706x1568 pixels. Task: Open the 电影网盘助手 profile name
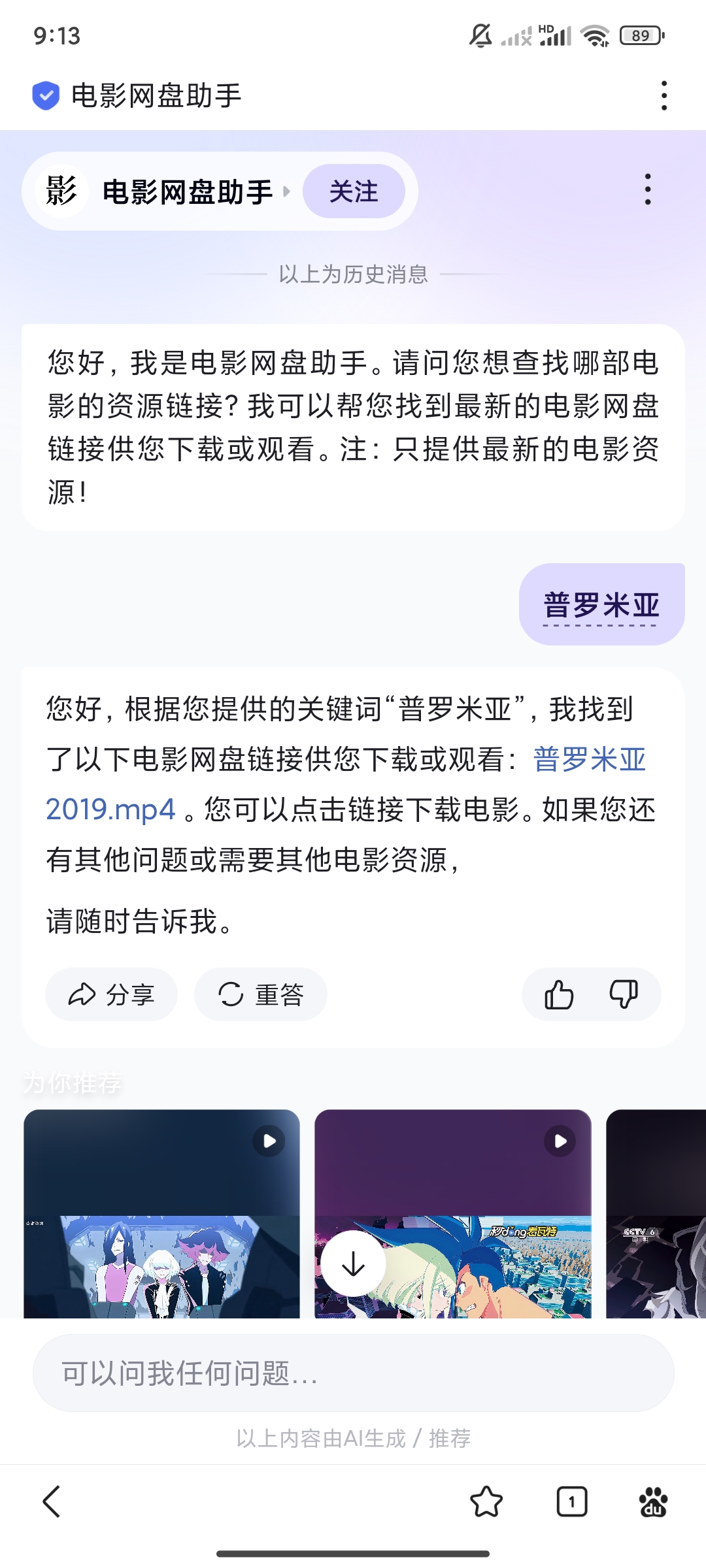click(188, 192)
